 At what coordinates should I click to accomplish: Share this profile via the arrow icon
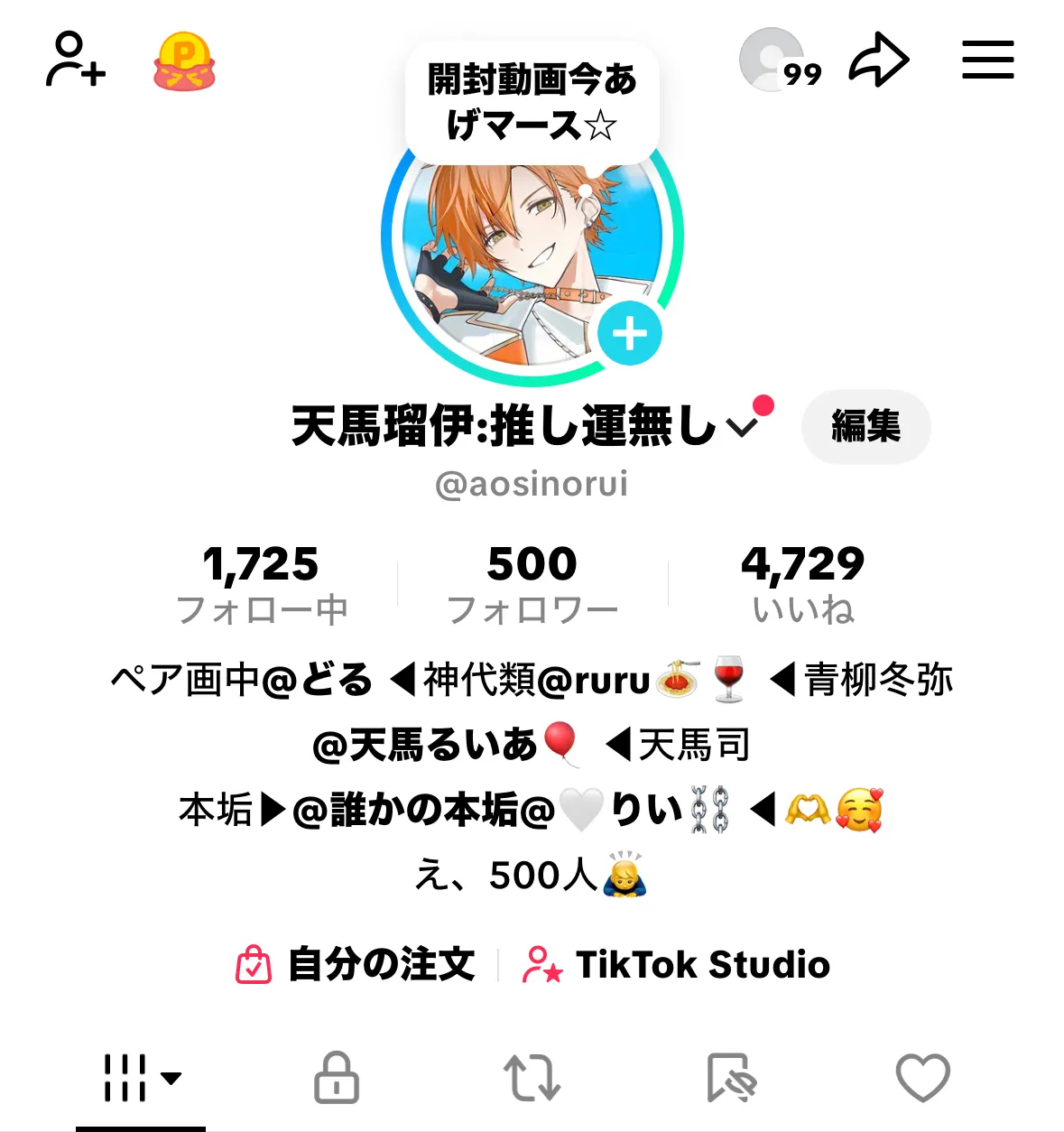[x=878, y=61]
